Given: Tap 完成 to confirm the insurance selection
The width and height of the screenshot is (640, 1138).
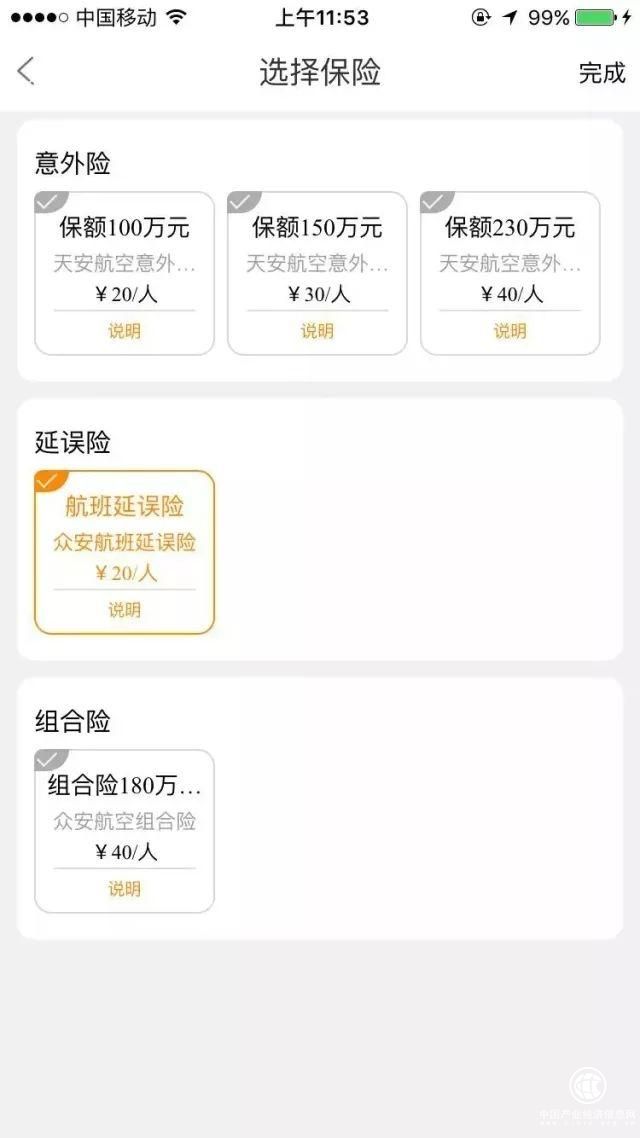Looking at the screenshot, I should pyautogui.click(x=601, y=73).
